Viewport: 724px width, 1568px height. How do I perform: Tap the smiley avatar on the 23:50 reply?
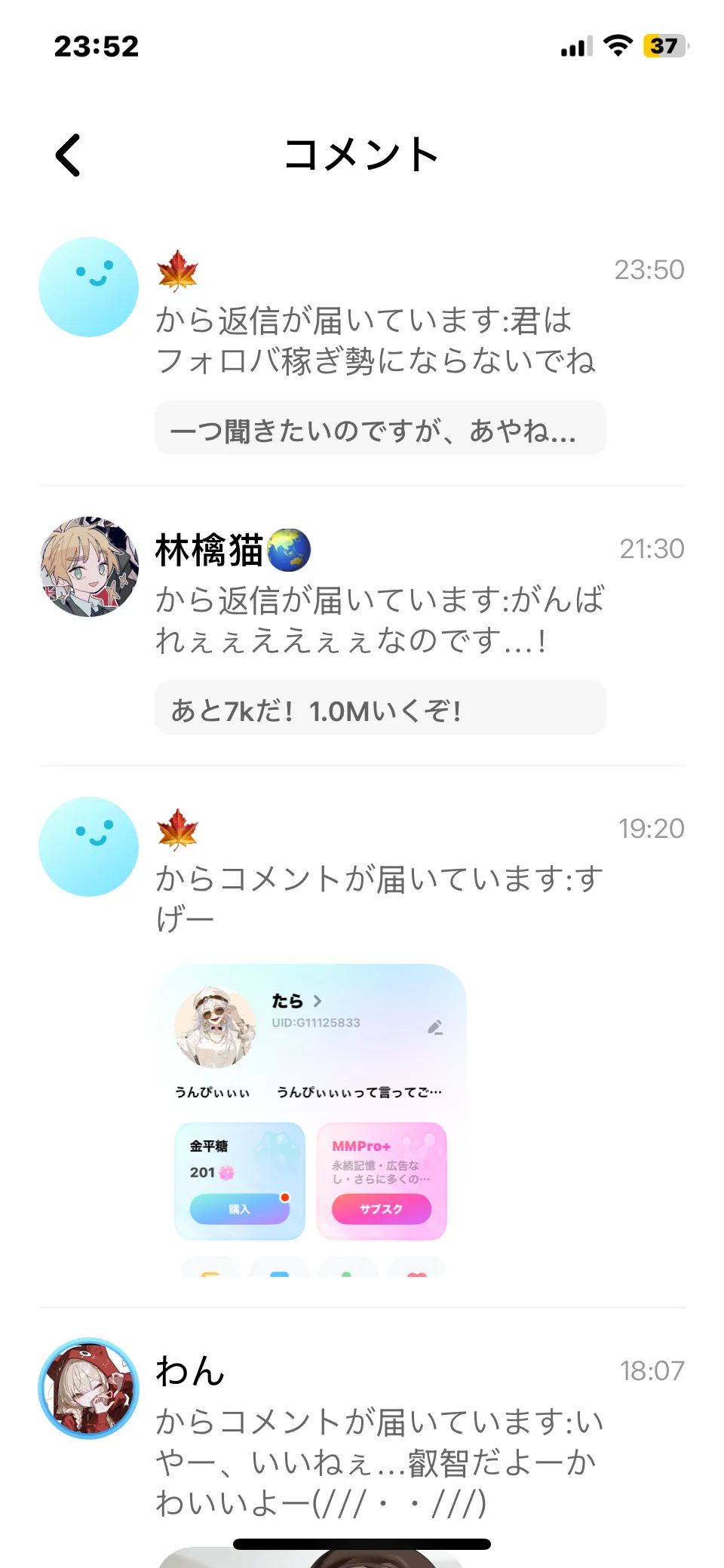pos(89,287)
